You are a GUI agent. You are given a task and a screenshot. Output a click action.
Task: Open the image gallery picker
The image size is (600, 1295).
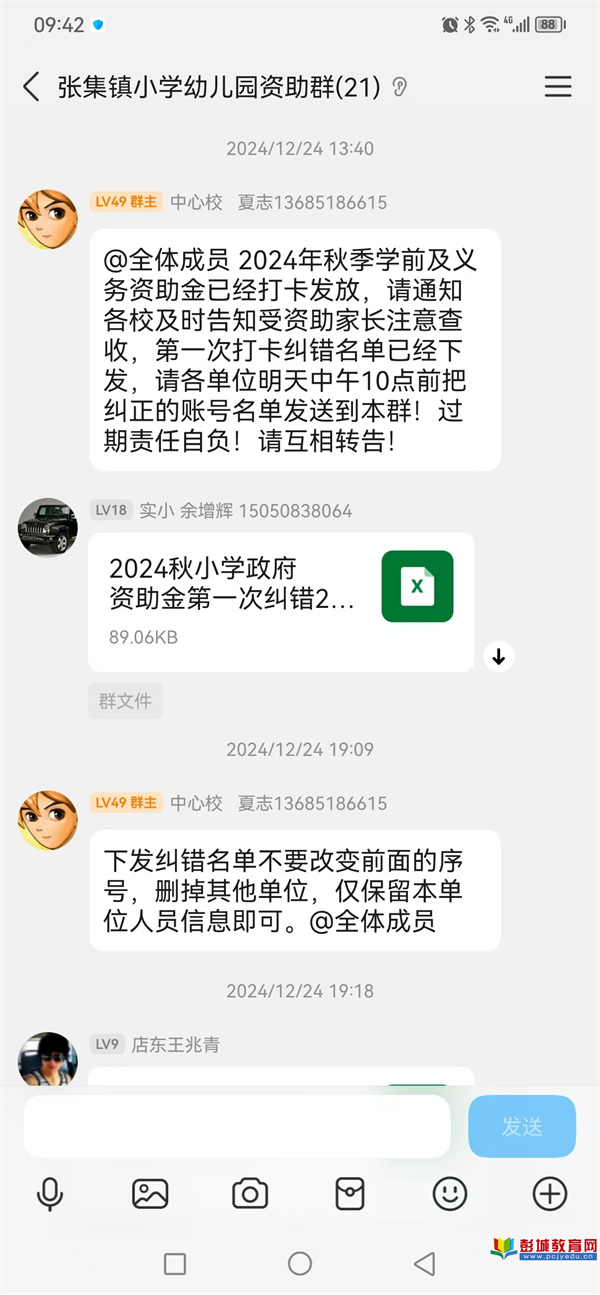[x=150, y=1193]
